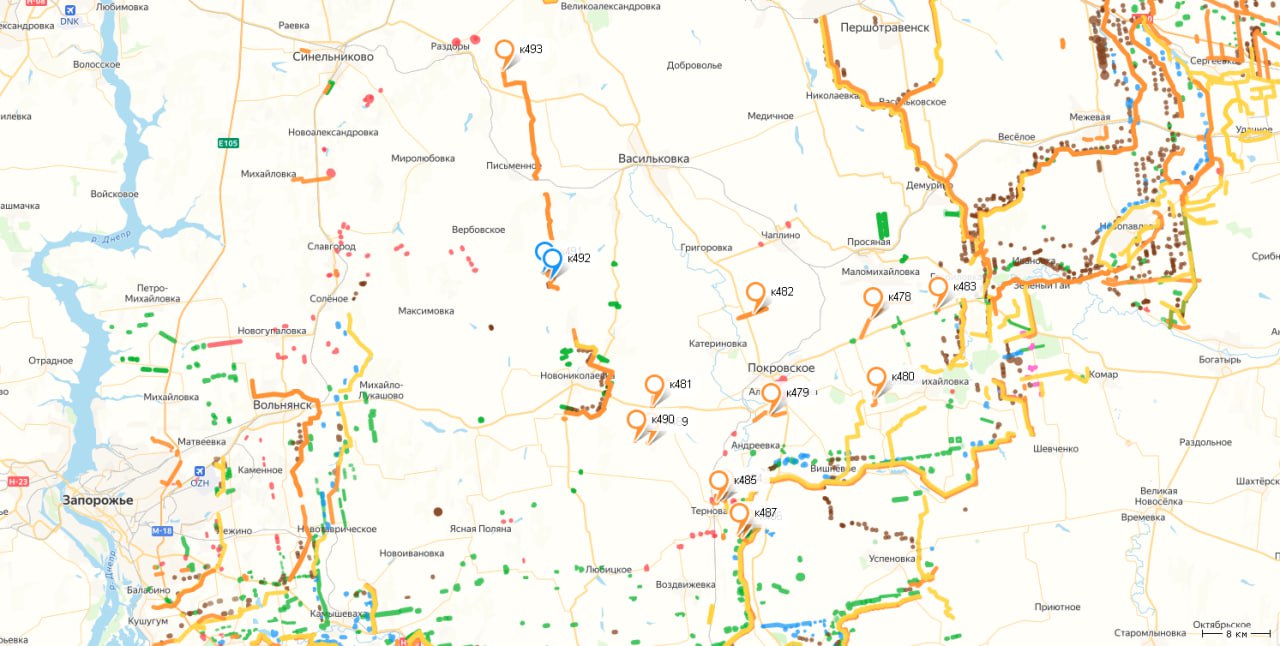Open the к481 marker
The height and width of the screenshot is (646, 1280).
[655, 385]
